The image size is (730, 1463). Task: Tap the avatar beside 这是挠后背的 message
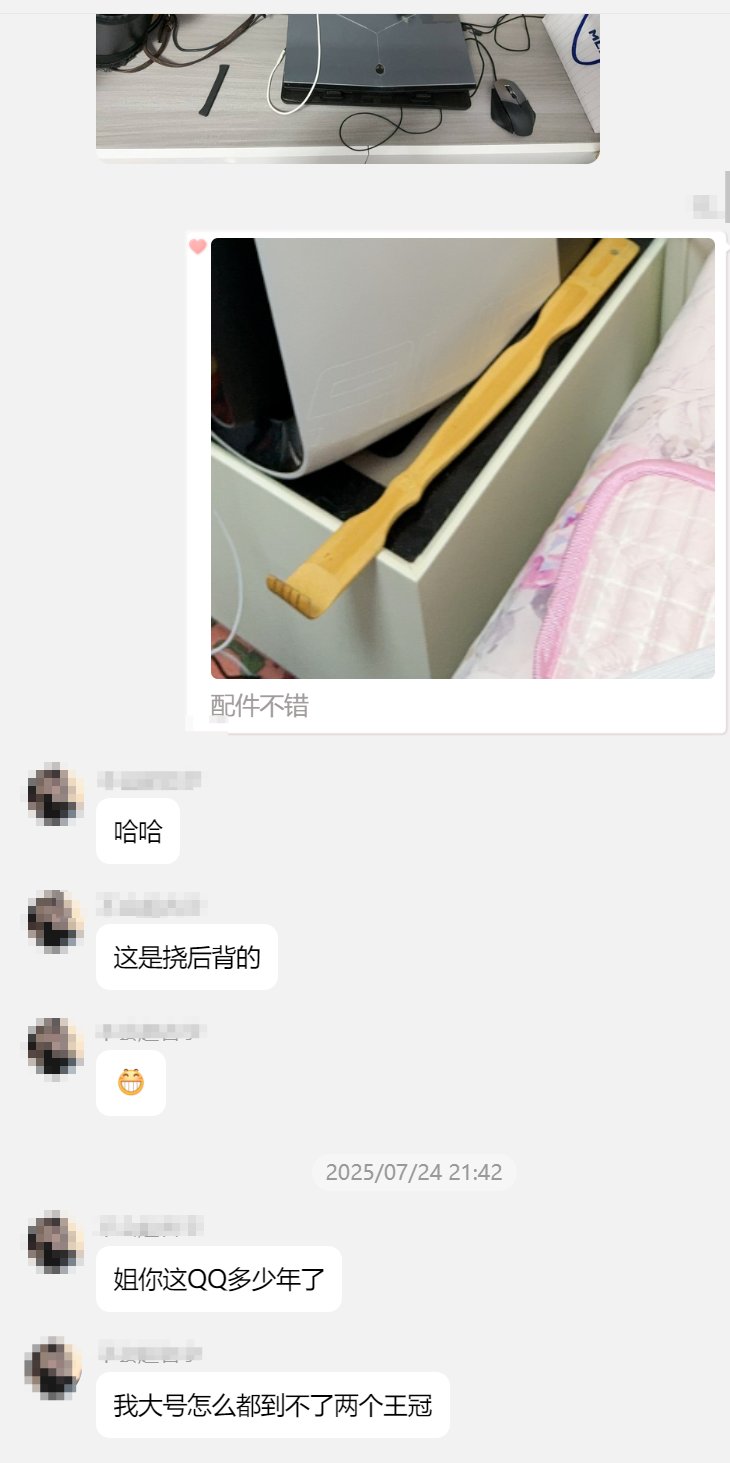(54, 921)
